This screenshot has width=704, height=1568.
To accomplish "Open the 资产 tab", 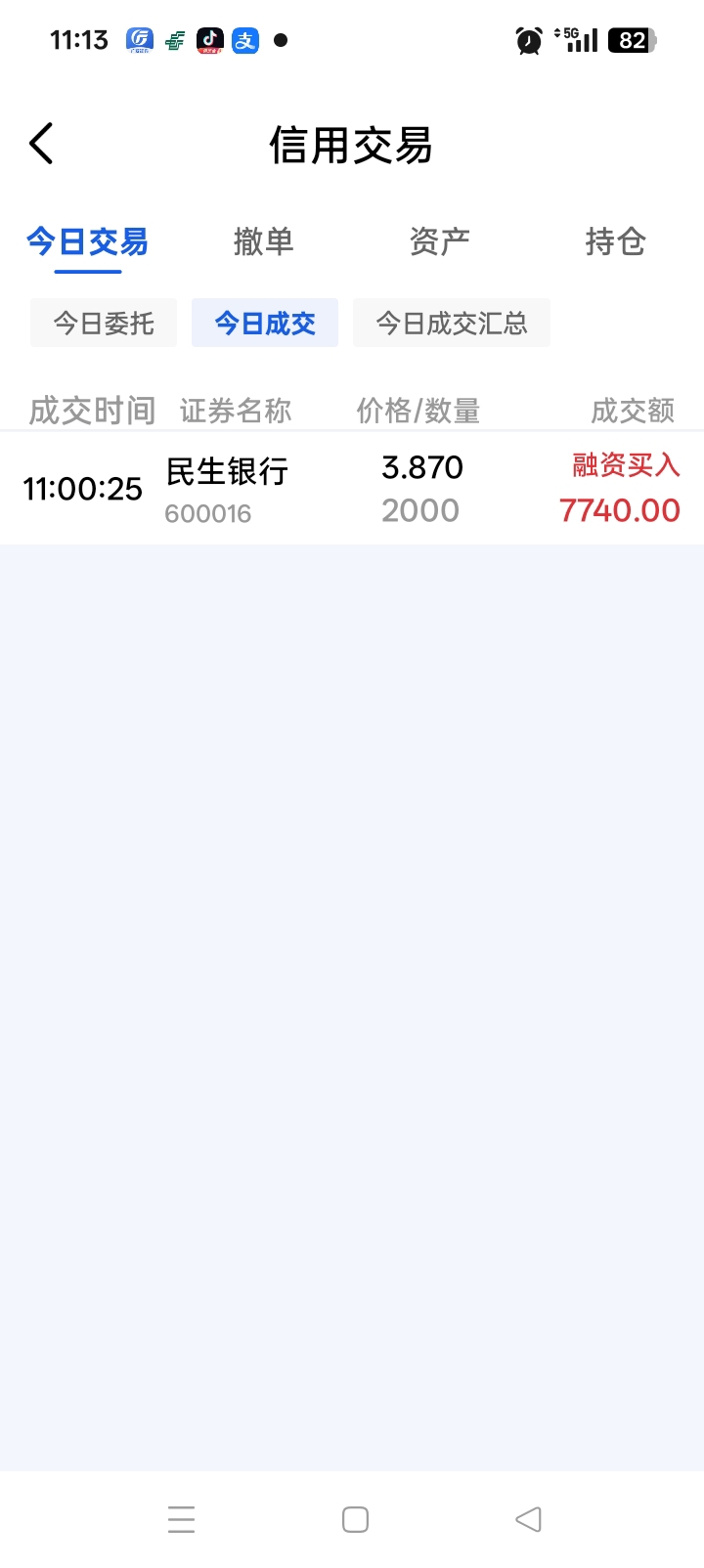I will (x=439, y=241).
